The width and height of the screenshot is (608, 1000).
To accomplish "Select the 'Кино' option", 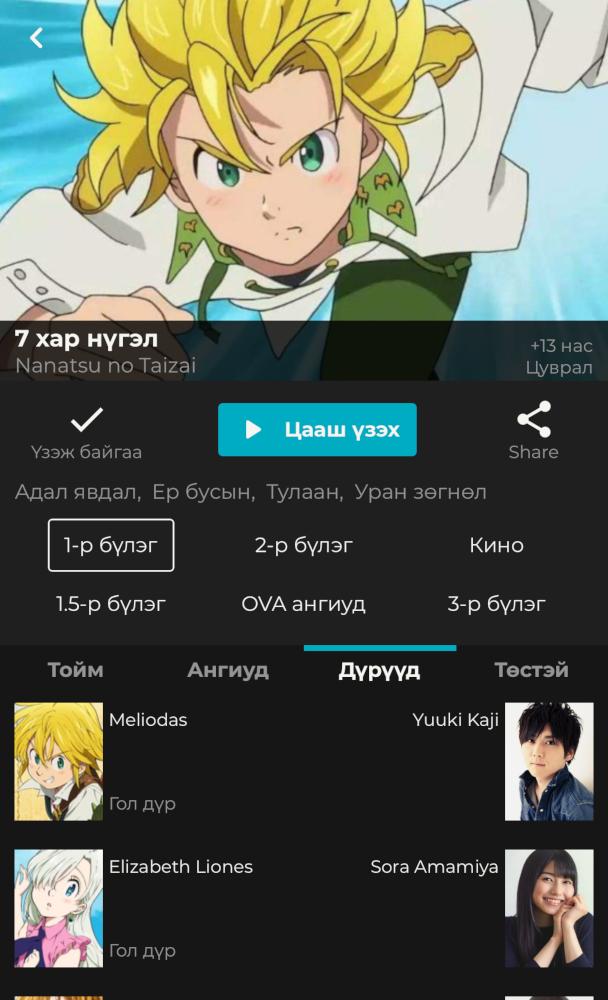I will click(x=496, y=545).
